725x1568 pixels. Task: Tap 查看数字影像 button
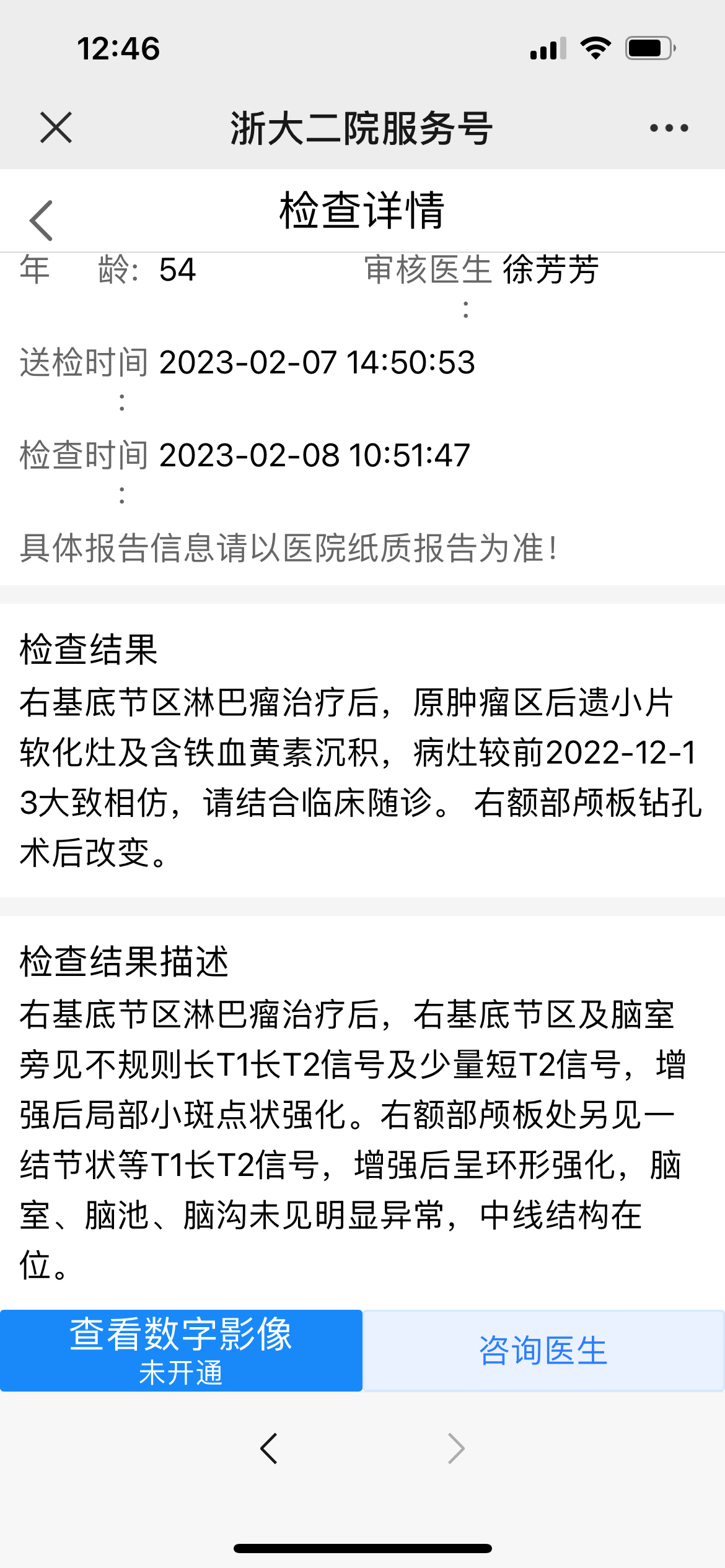[181, 1350]
